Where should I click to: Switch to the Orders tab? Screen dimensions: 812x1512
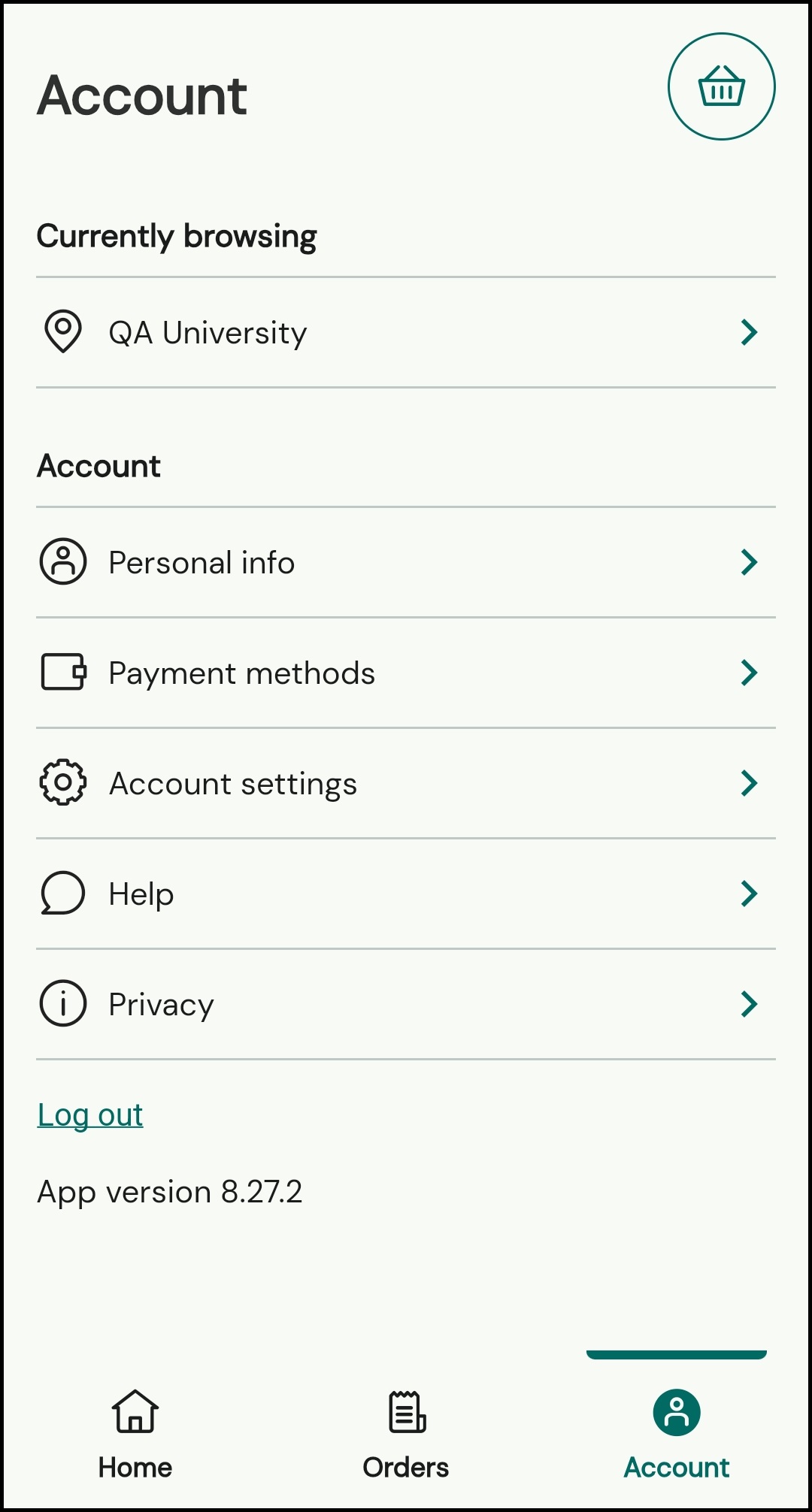pos(406,1434)
